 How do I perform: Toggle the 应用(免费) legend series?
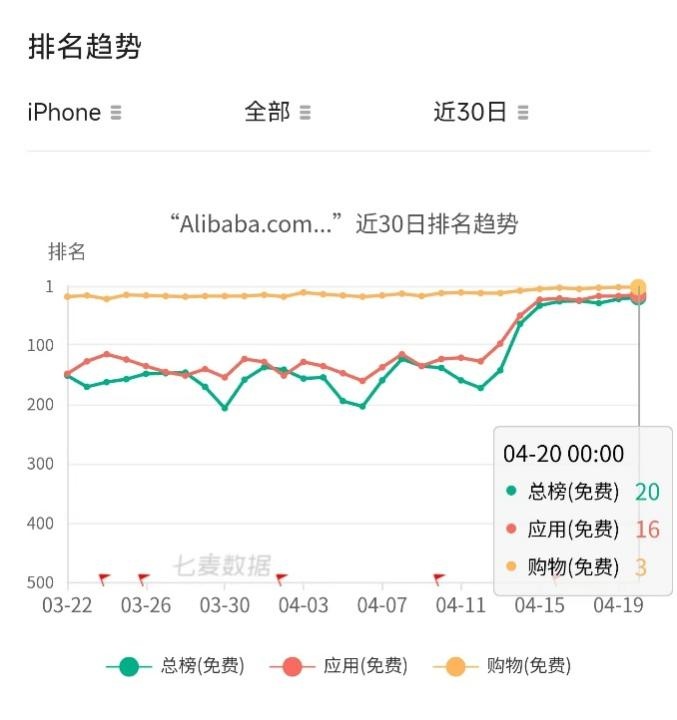[338, 666]
